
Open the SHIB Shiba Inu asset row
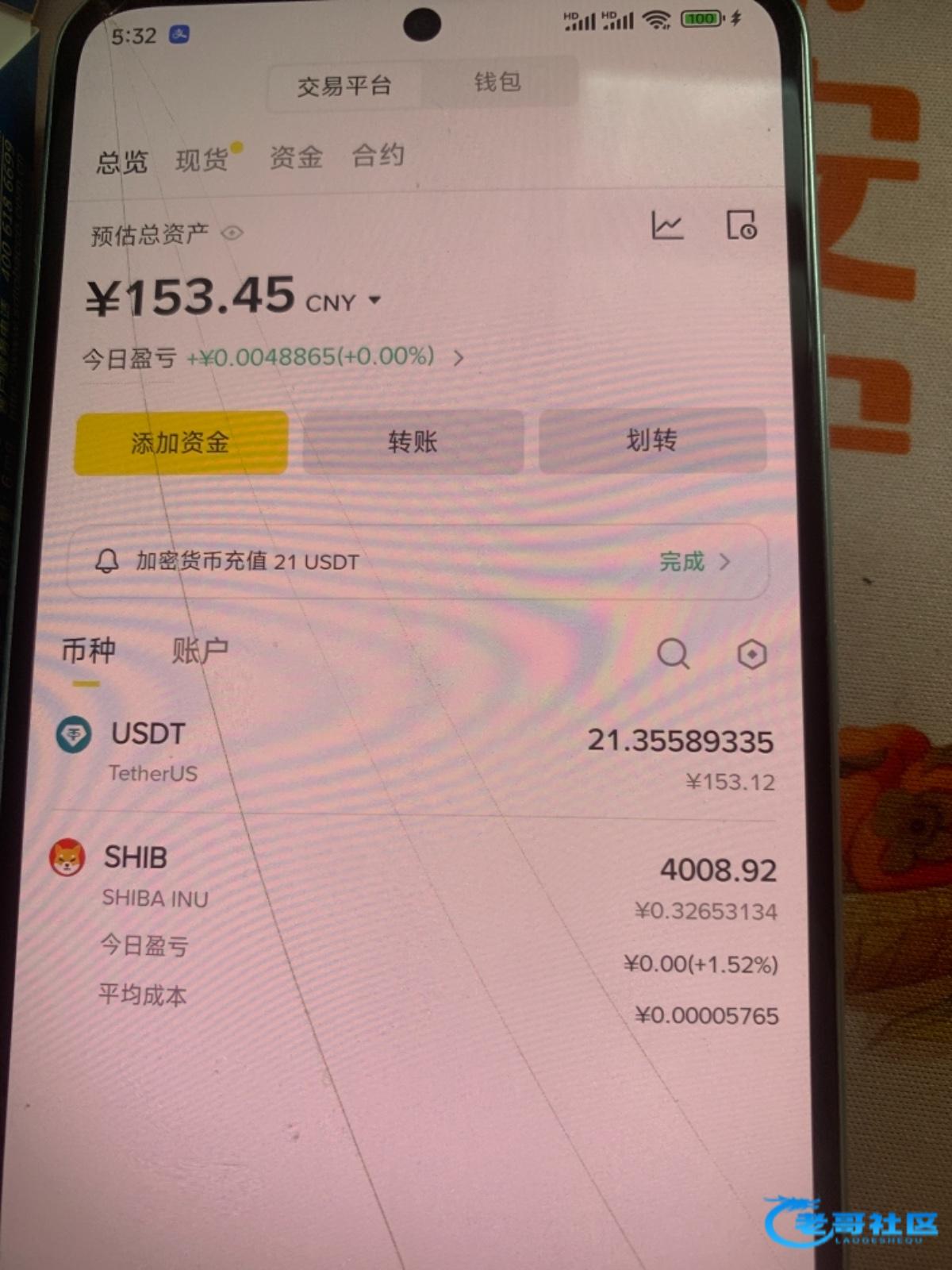(413, 881)
